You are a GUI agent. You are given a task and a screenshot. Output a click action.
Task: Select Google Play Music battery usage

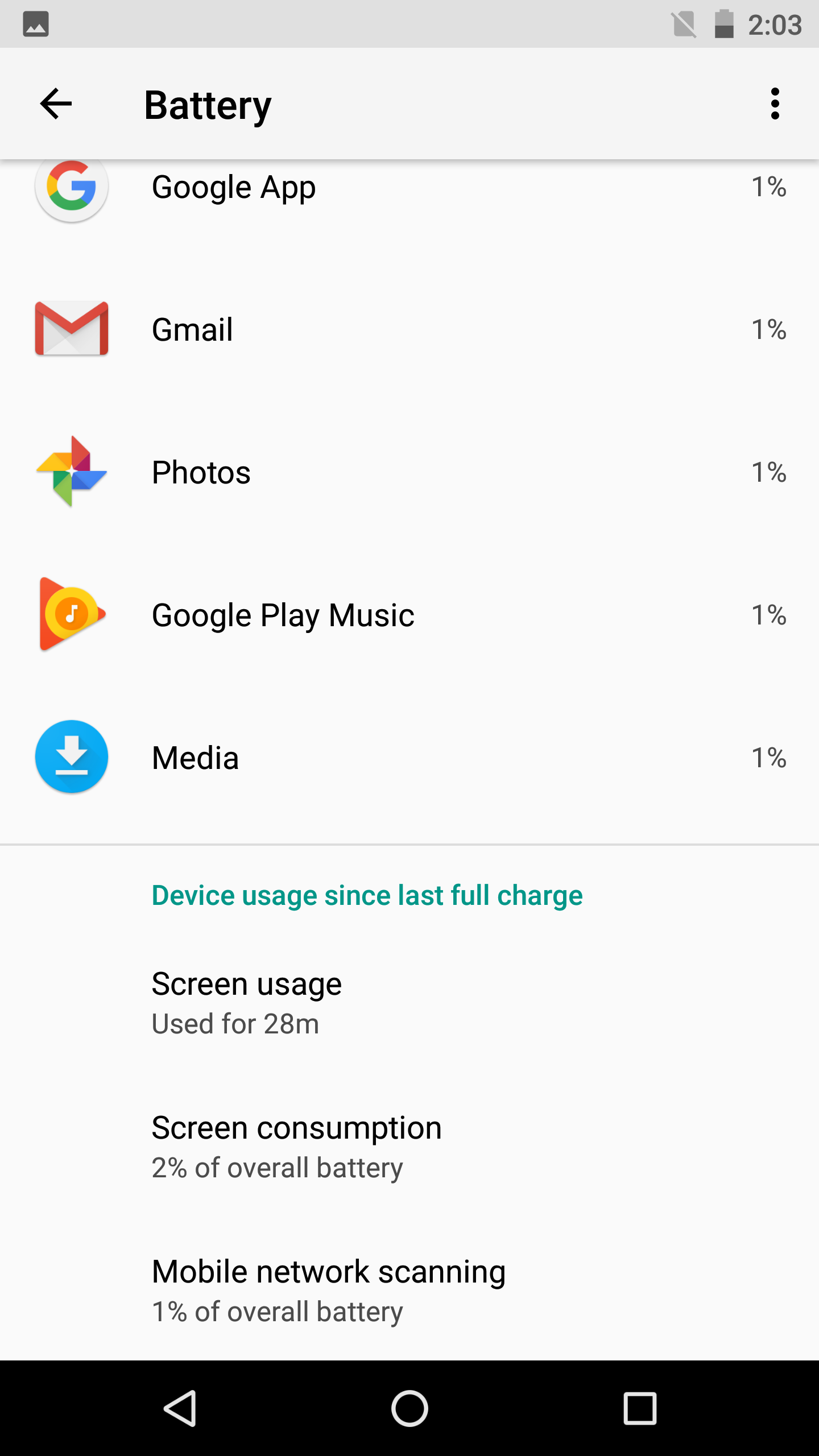(409, 615)
